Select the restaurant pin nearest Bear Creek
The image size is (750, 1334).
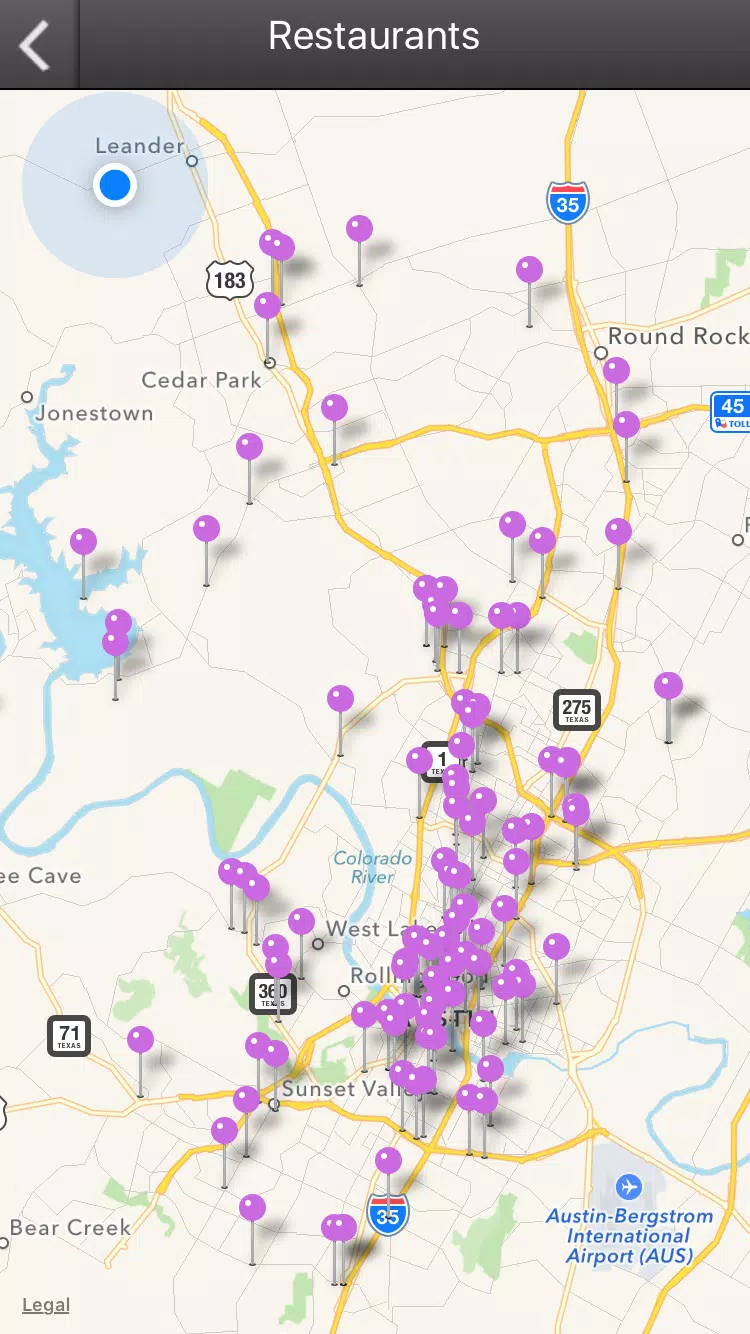coord(253,1207)
